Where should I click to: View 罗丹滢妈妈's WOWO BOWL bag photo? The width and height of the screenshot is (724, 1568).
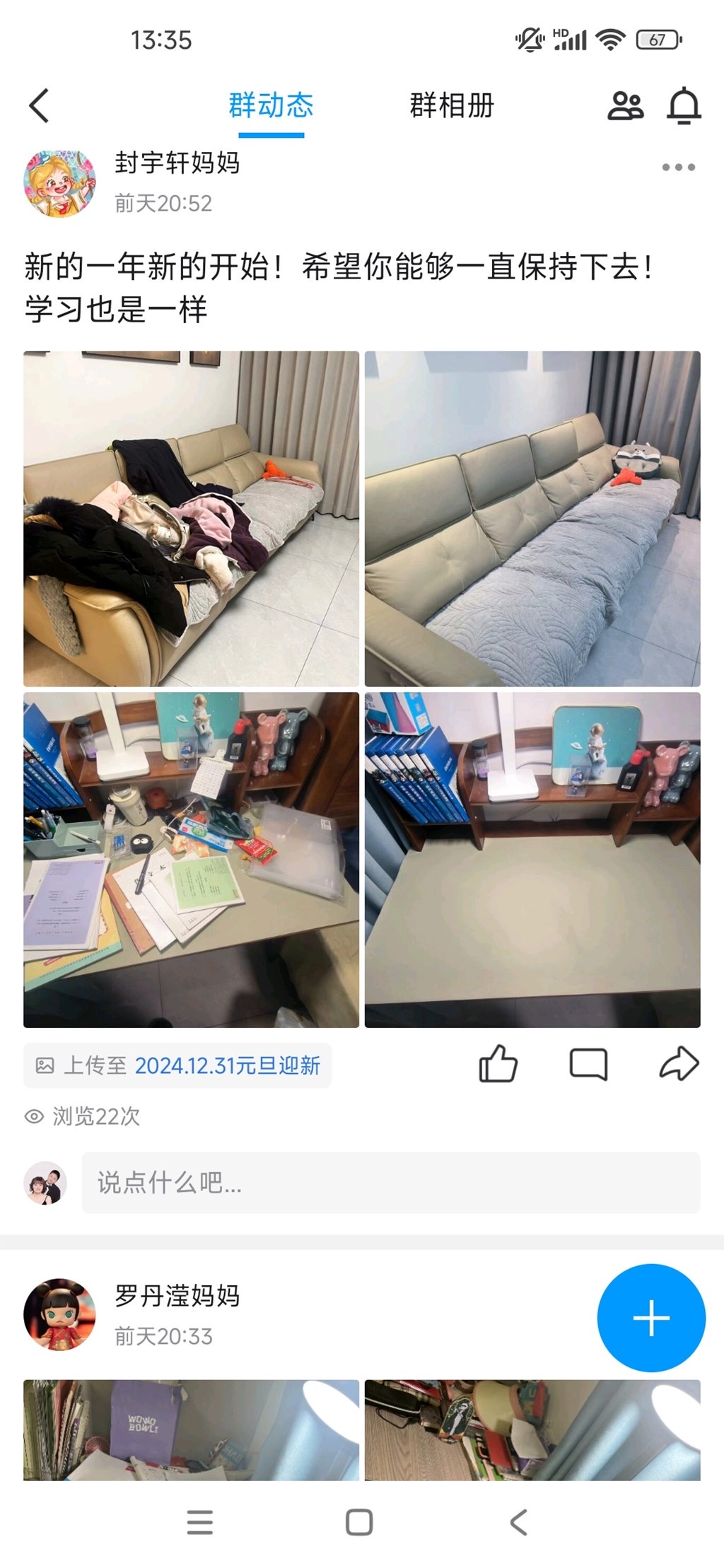(x=191, y=1429)
